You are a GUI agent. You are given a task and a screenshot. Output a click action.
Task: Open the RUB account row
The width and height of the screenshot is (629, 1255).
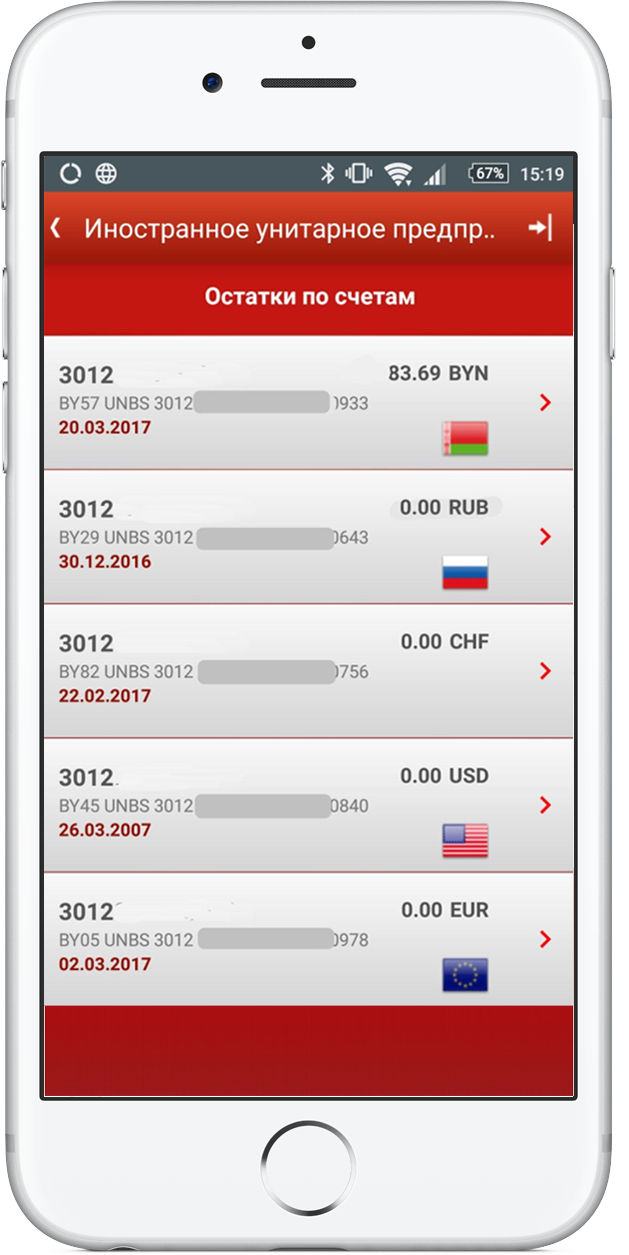(309, 537)
